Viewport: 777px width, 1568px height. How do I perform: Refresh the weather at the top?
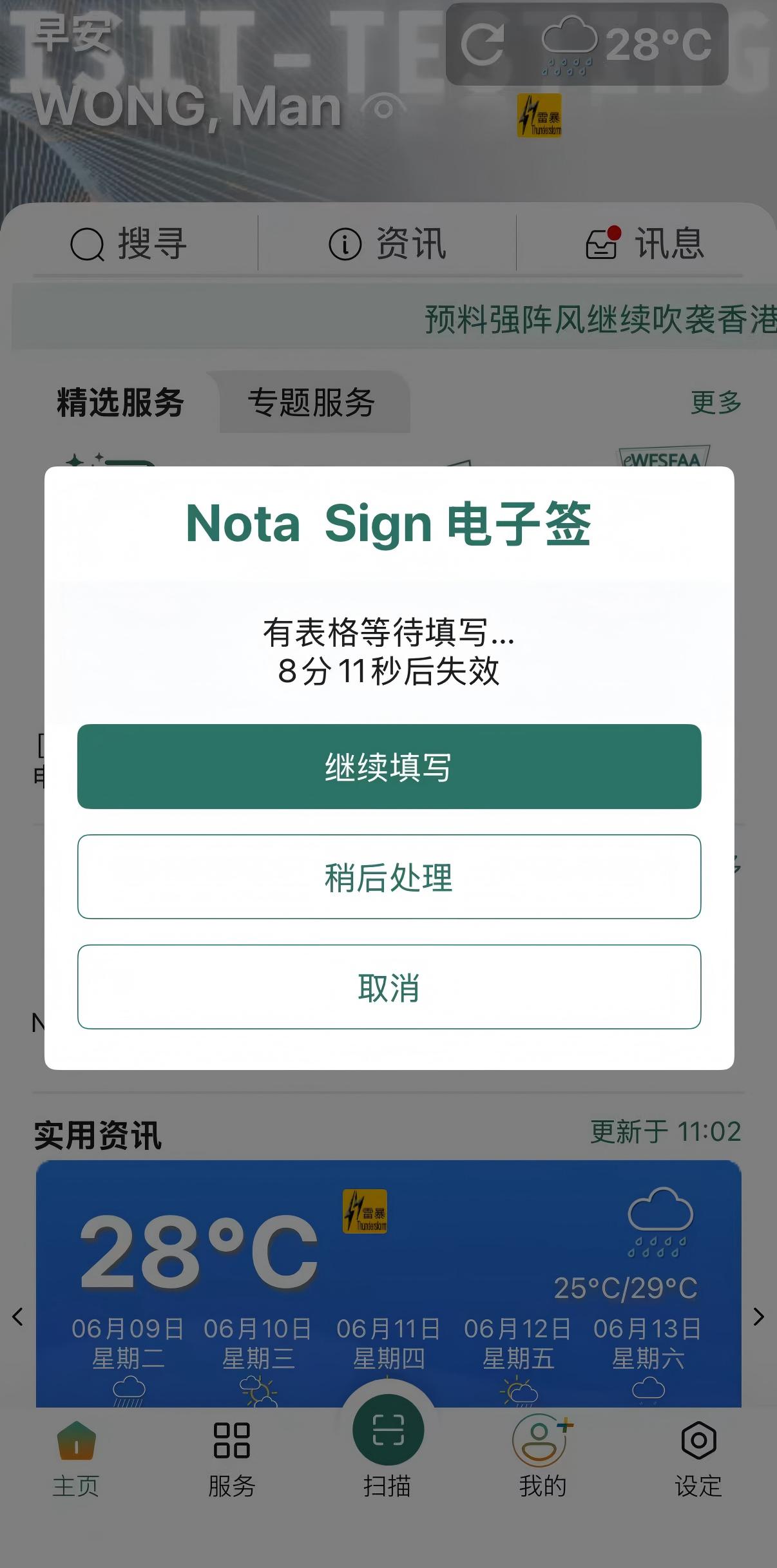tap(482, 44)
